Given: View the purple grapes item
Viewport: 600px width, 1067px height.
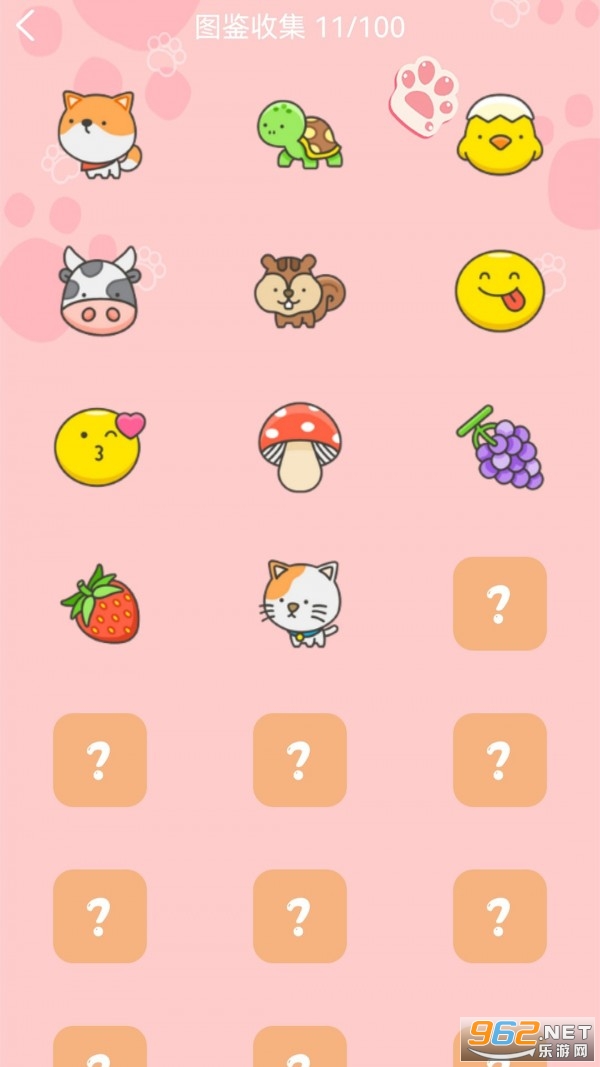Looking at the screenshot, I should pyautogui.click(x=501, y=448).
